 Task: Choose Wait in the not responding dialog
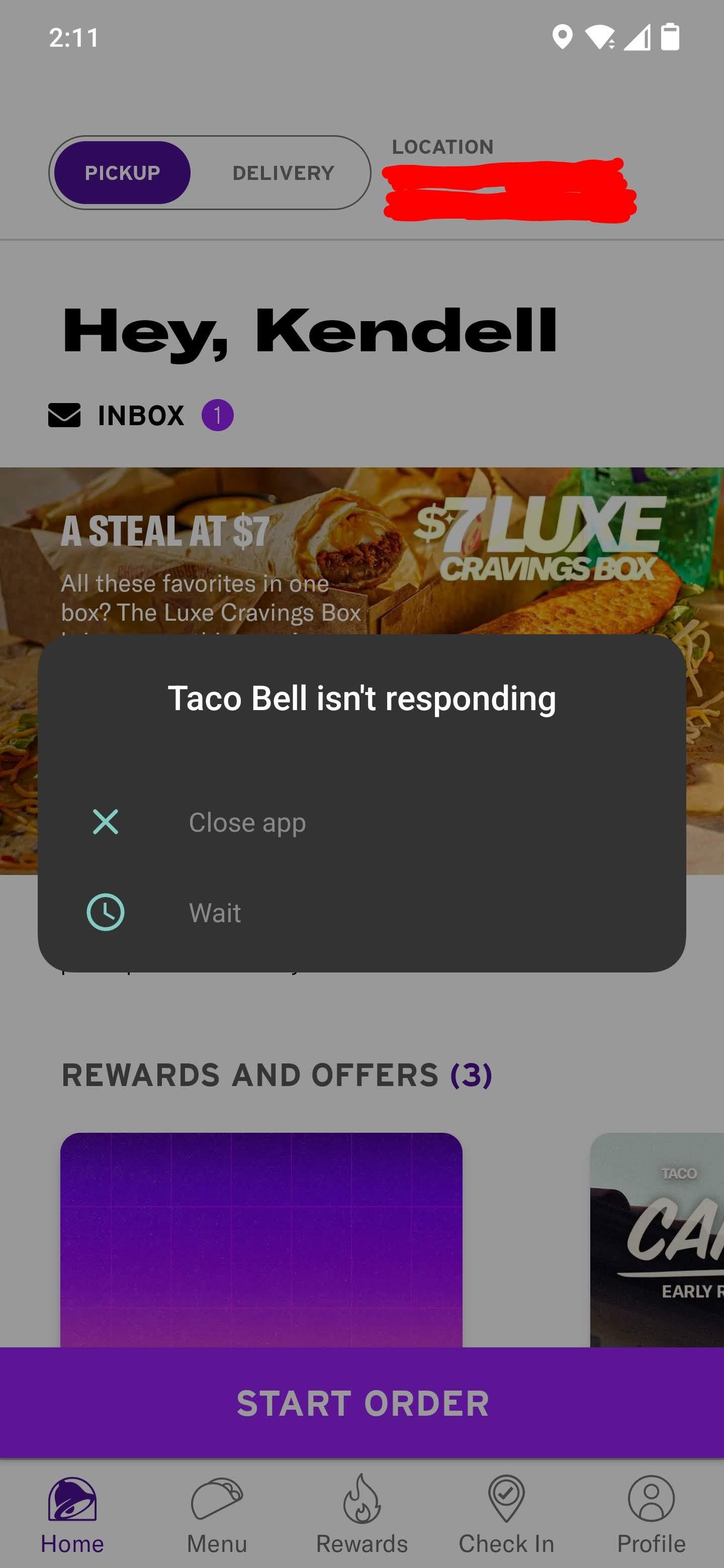(214, 913)
